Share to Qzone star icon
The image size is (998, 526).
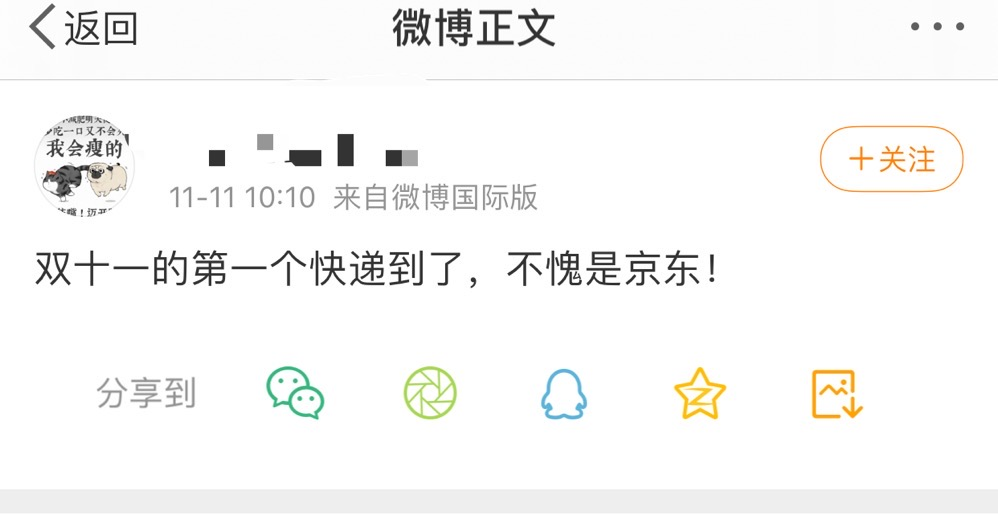[699, 393]
